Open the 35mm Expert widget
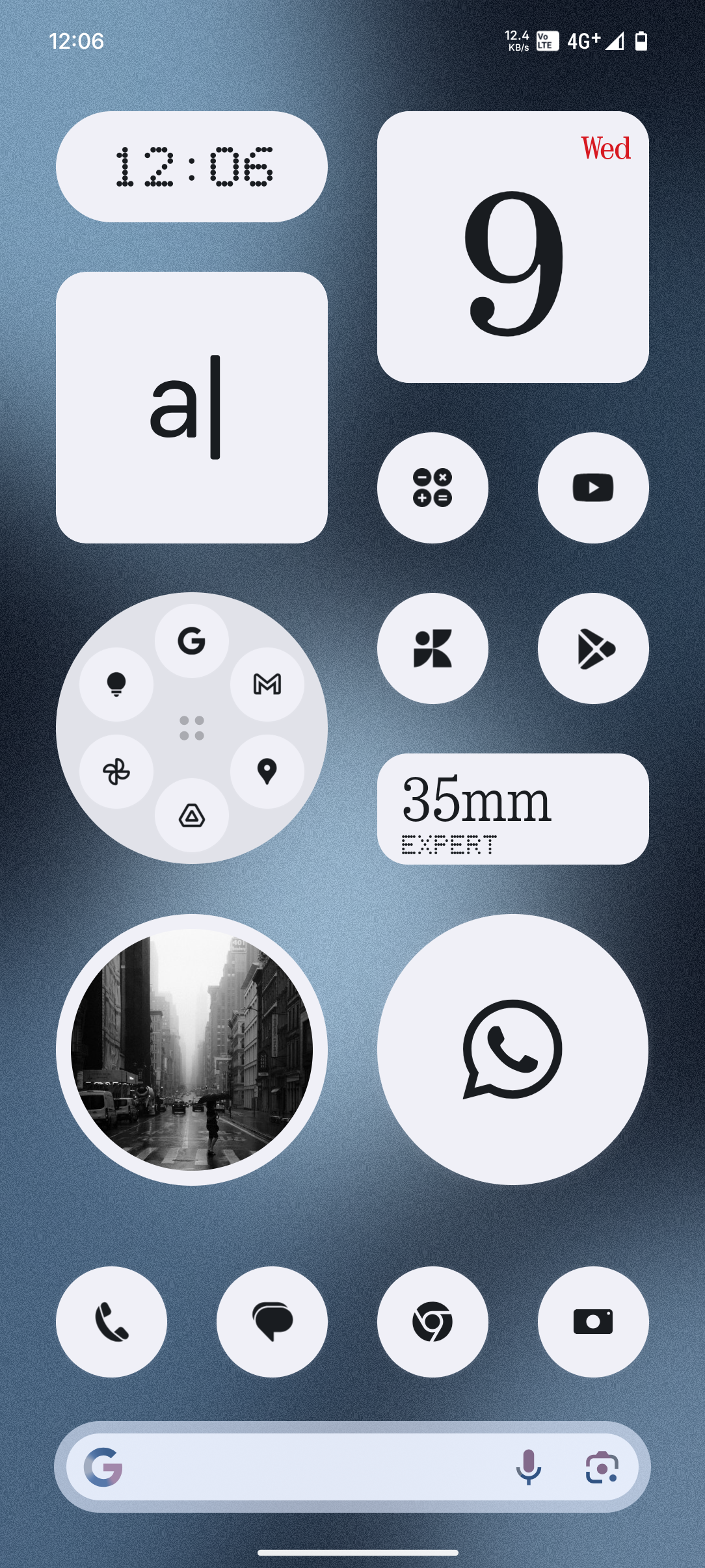The width and height of the screenshot is (705, 1568). [512, 809]
